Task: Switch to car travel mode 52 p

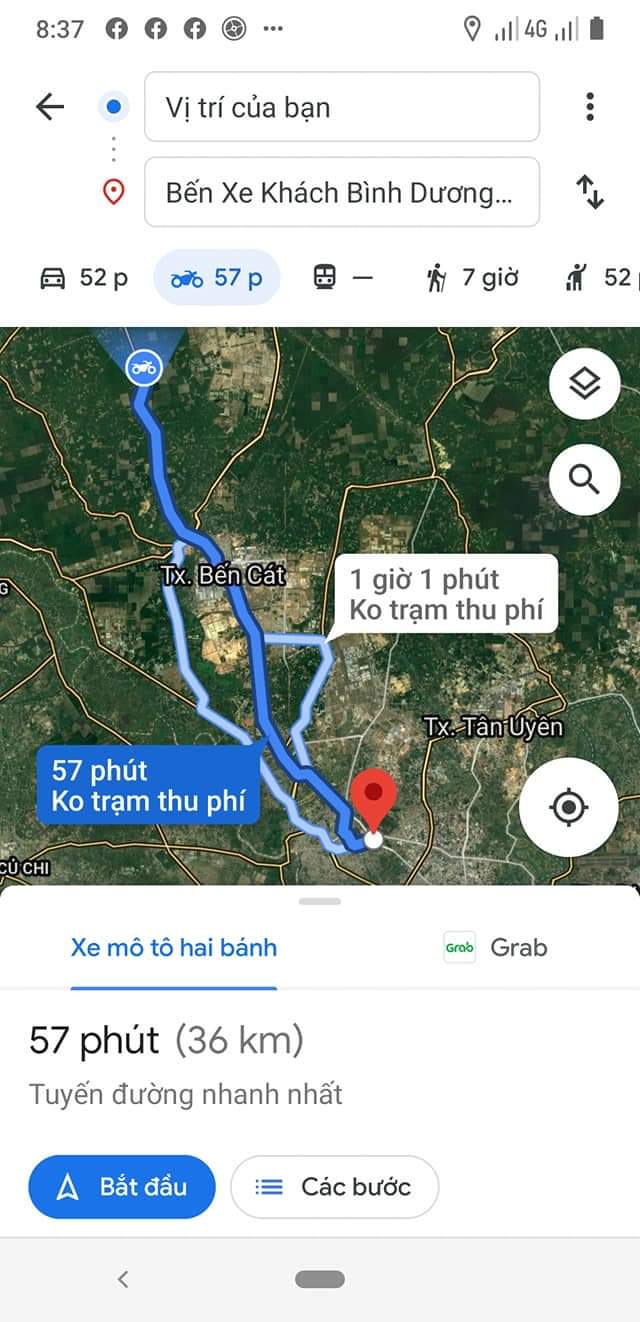Action: pyautogui.click(x=84, y=278)
